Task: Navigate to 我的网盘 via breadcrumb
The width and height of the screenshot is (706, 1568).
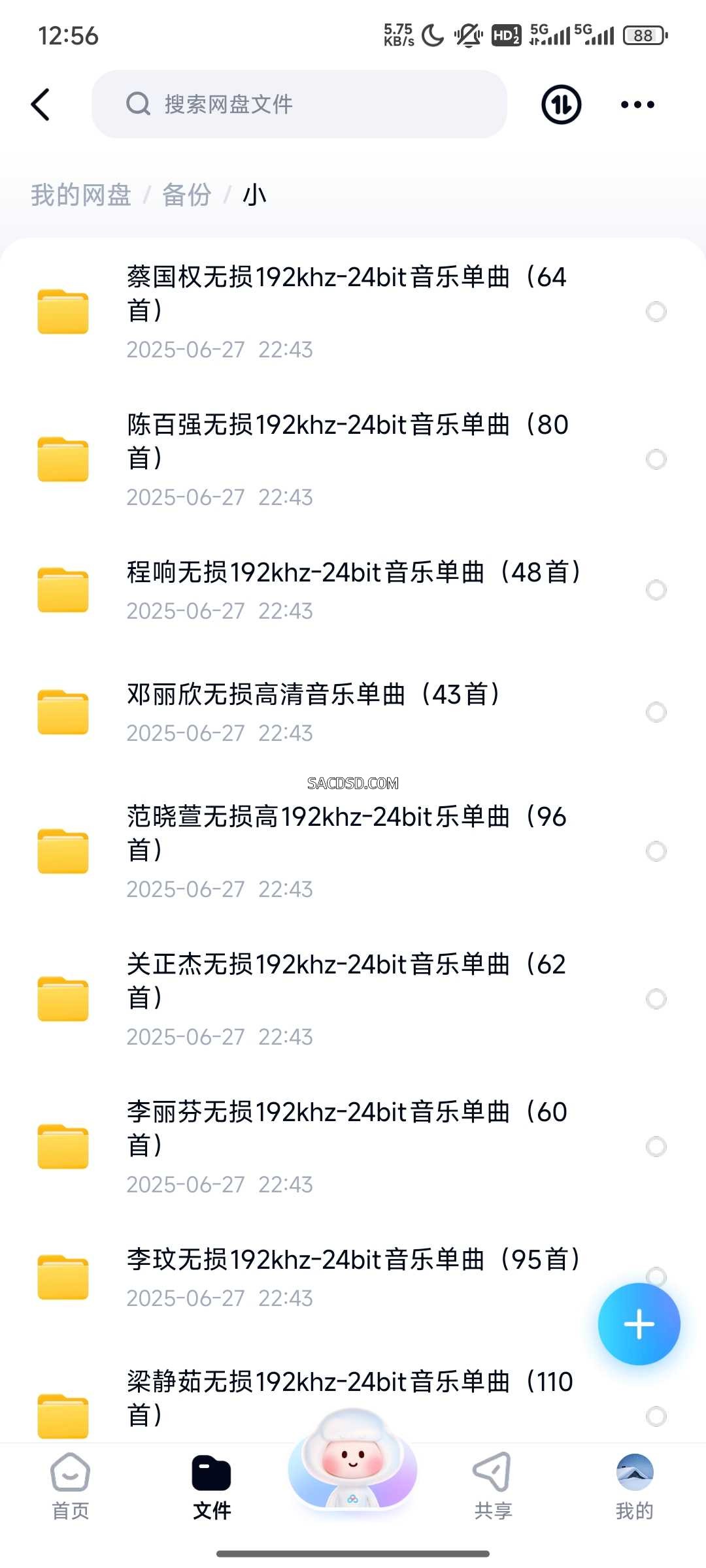Action: [81, 194]
